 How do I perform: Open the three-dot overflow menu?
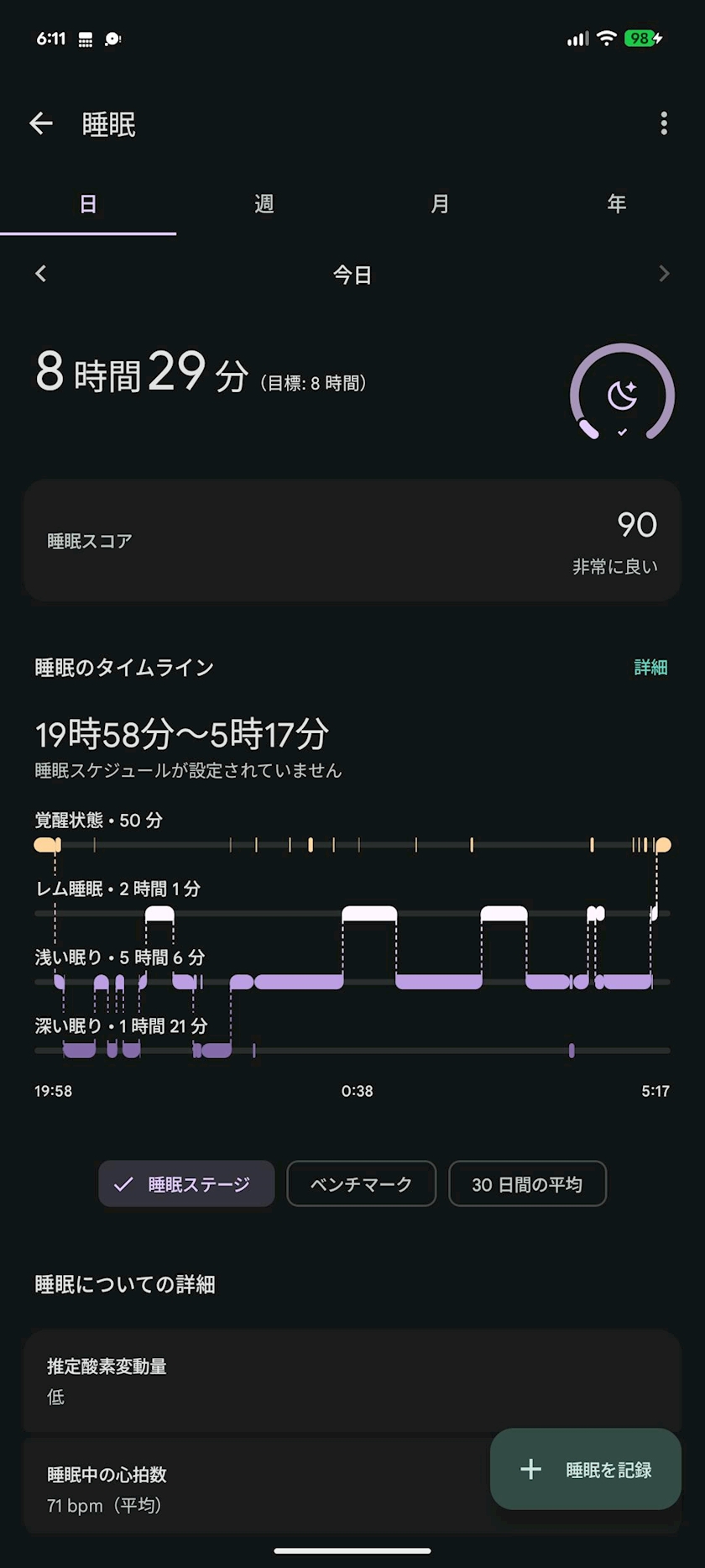664,124
